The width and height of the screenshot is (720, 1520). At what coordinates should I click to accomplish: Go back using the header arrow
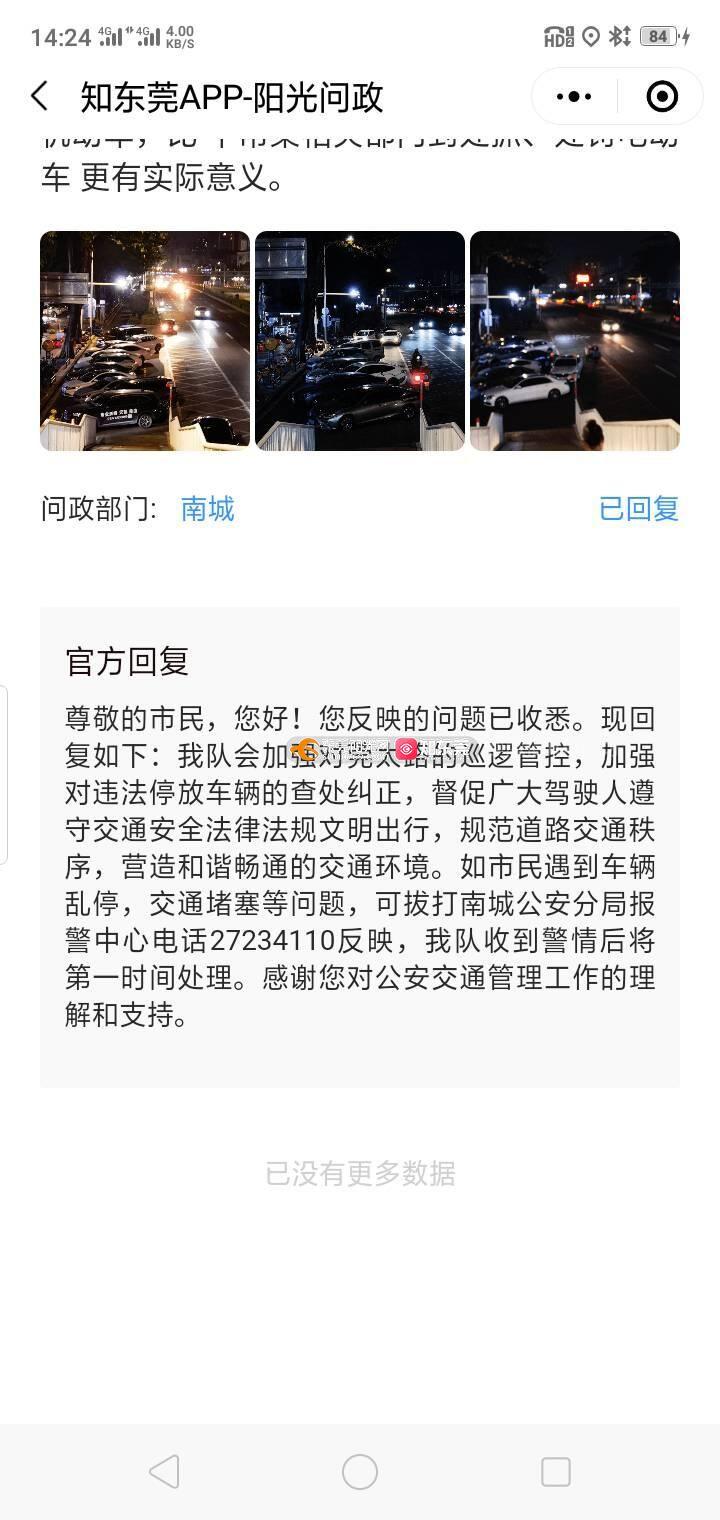40,97
